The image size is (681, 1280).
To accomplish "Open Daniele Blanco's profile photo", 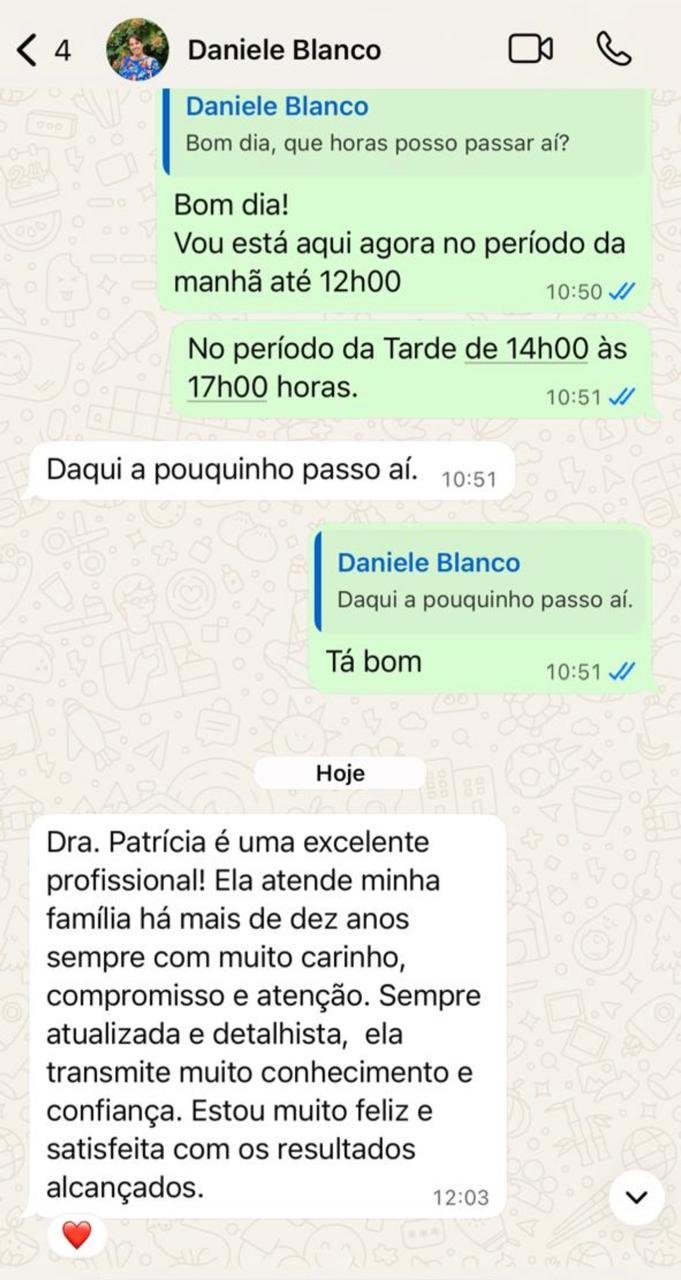I will coord(137,49).
